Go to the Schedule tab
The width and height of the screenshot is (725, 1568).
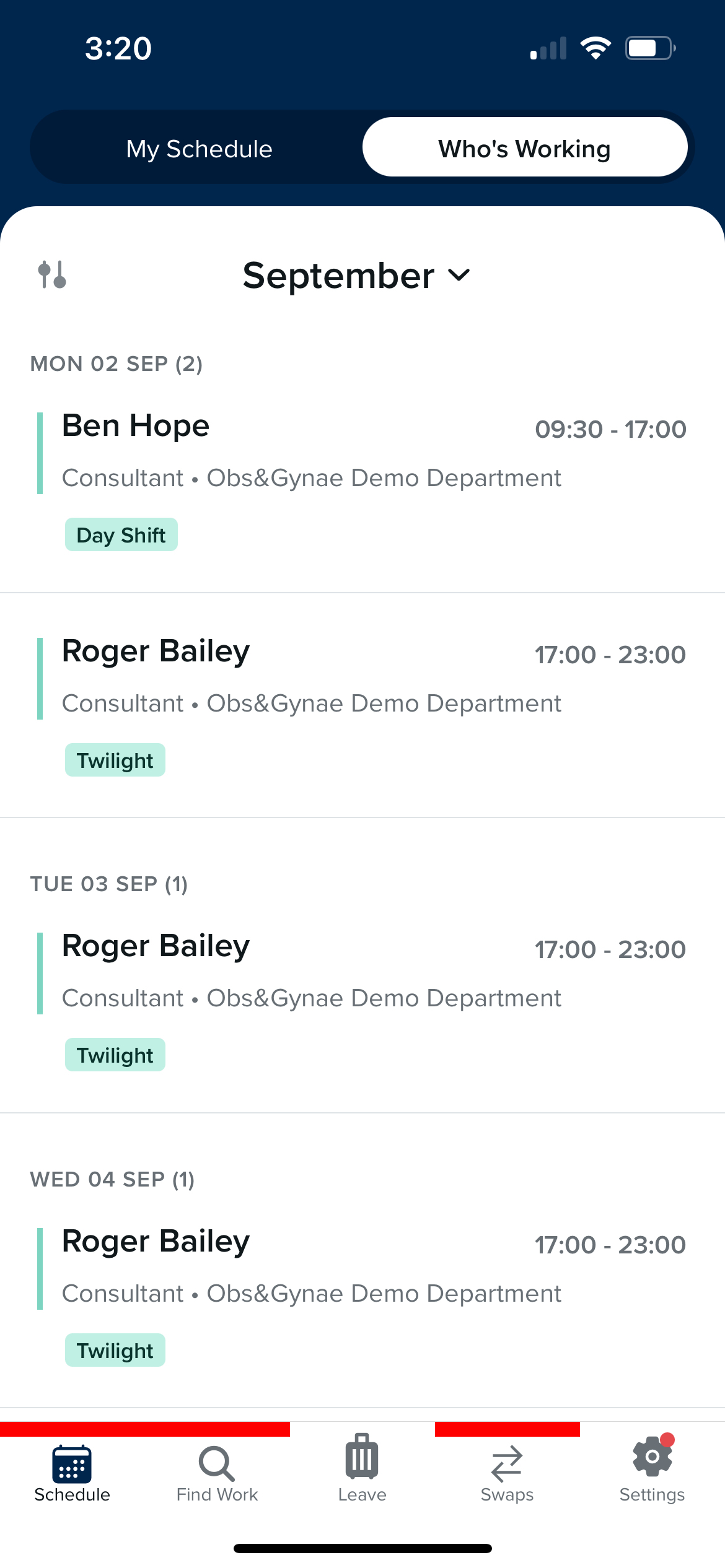(x=72, y=1475)
